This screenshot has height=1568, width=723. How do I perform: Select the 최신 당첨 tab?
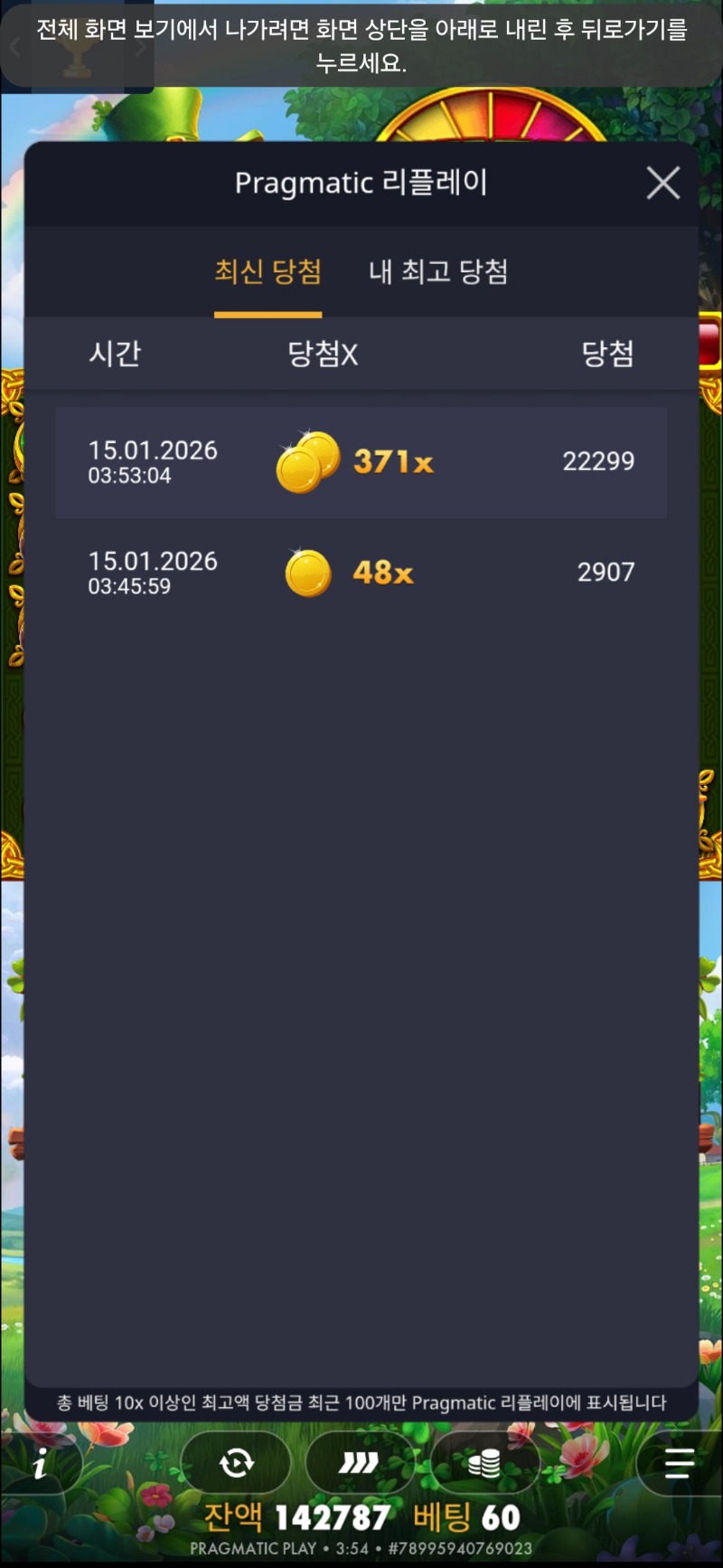pos(268,272)
